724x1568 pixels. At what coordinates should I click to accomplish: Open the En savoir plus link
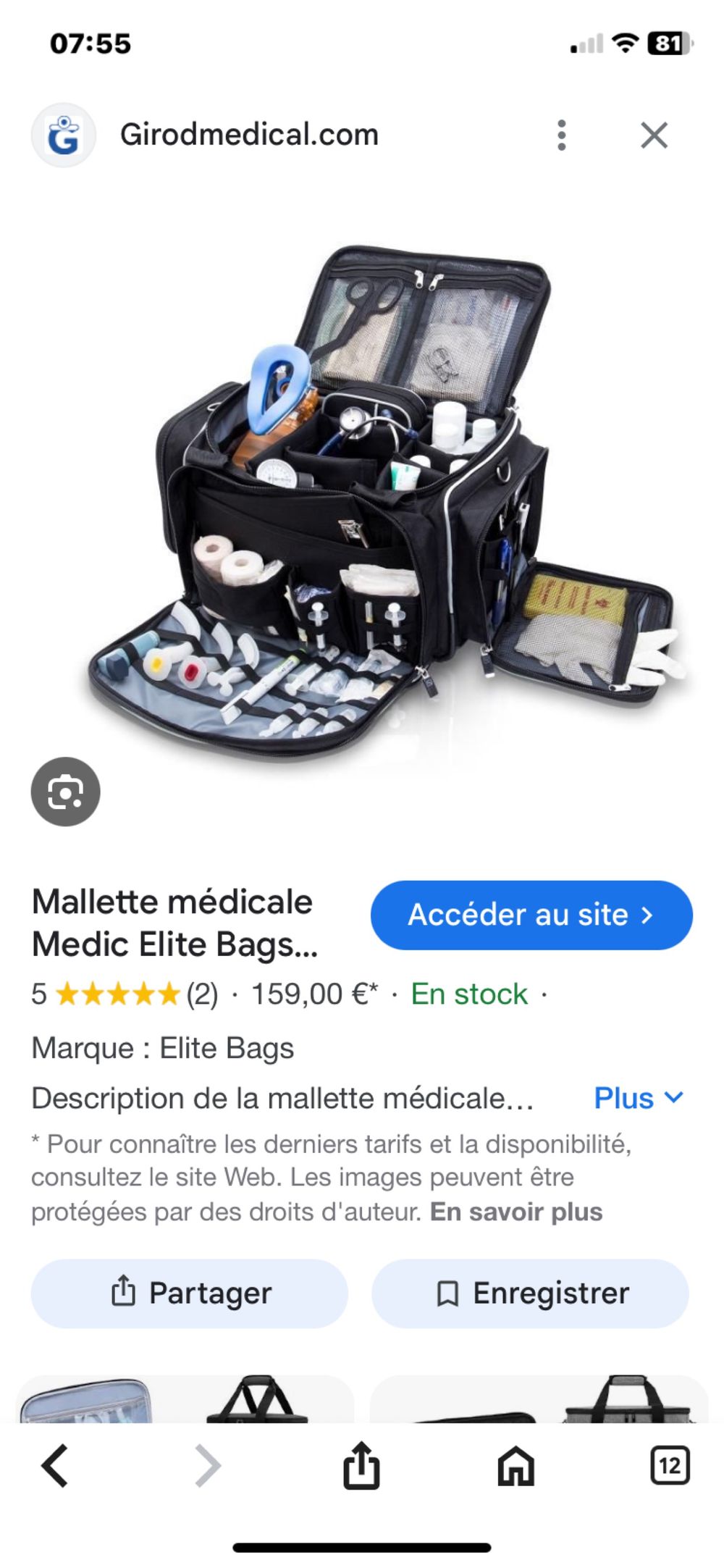(x=515, y=1212)
